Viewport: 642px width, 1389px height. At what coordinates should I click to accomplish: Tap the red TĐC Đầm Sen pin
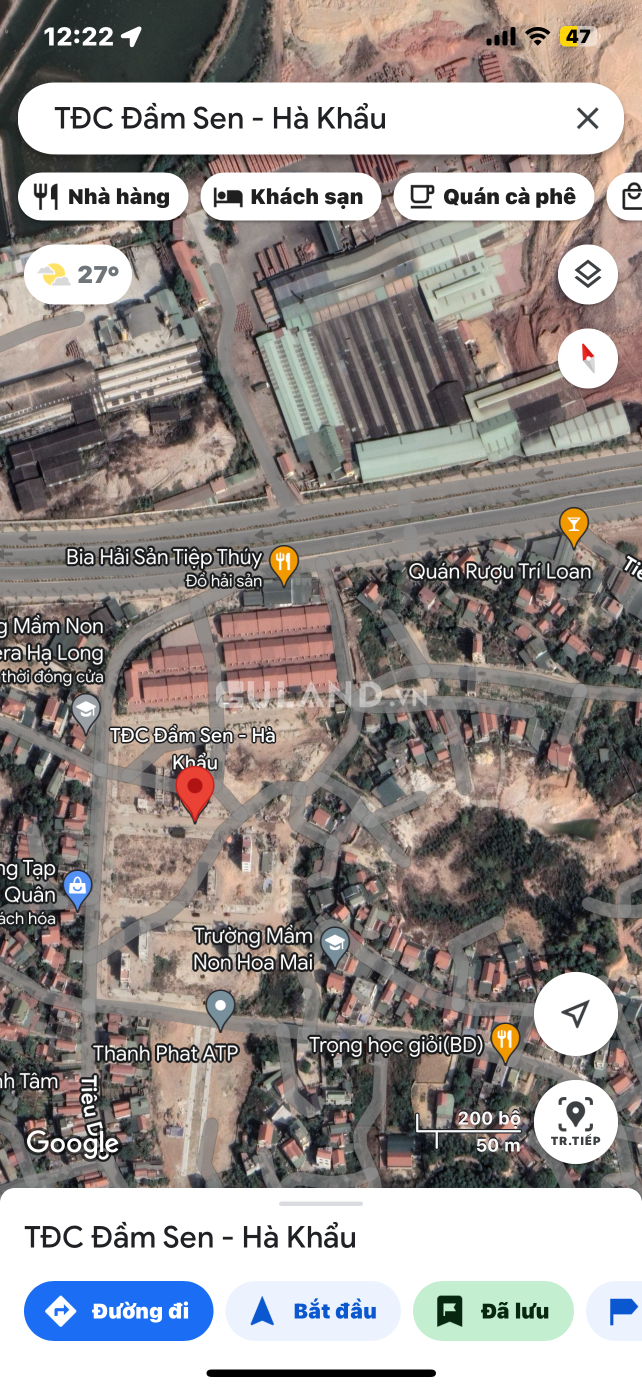pyautogui.click(x=195, y=792)
